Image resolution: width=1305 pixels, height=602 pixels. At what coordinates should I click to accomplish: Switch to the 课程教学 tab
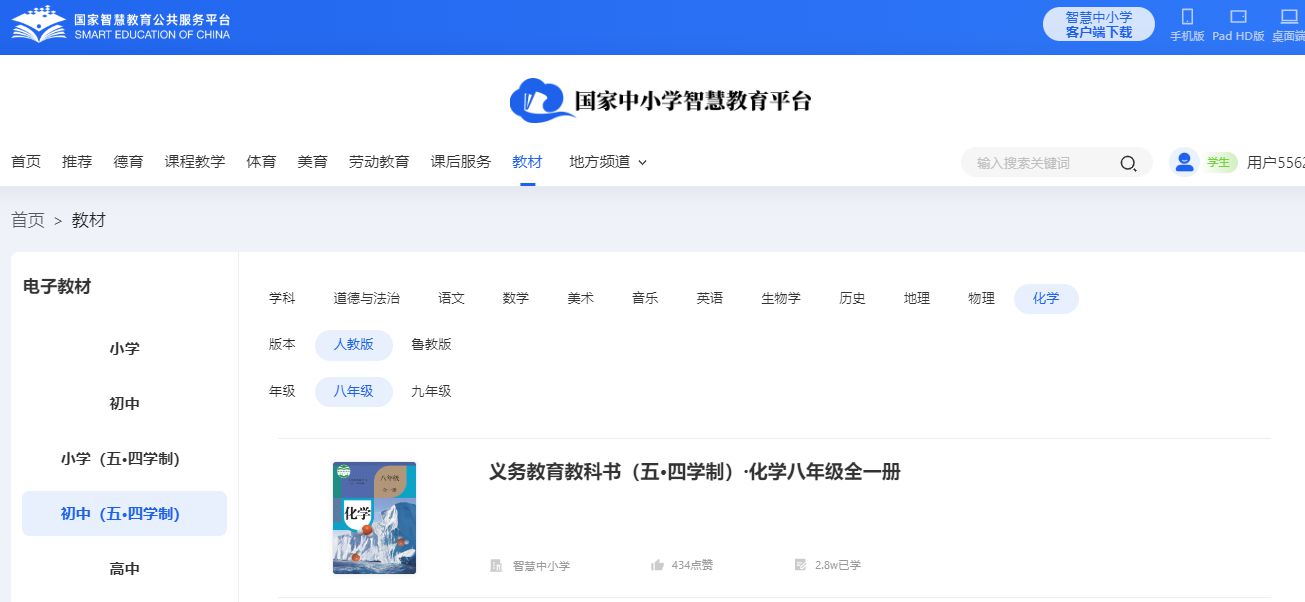click(195, 162)
